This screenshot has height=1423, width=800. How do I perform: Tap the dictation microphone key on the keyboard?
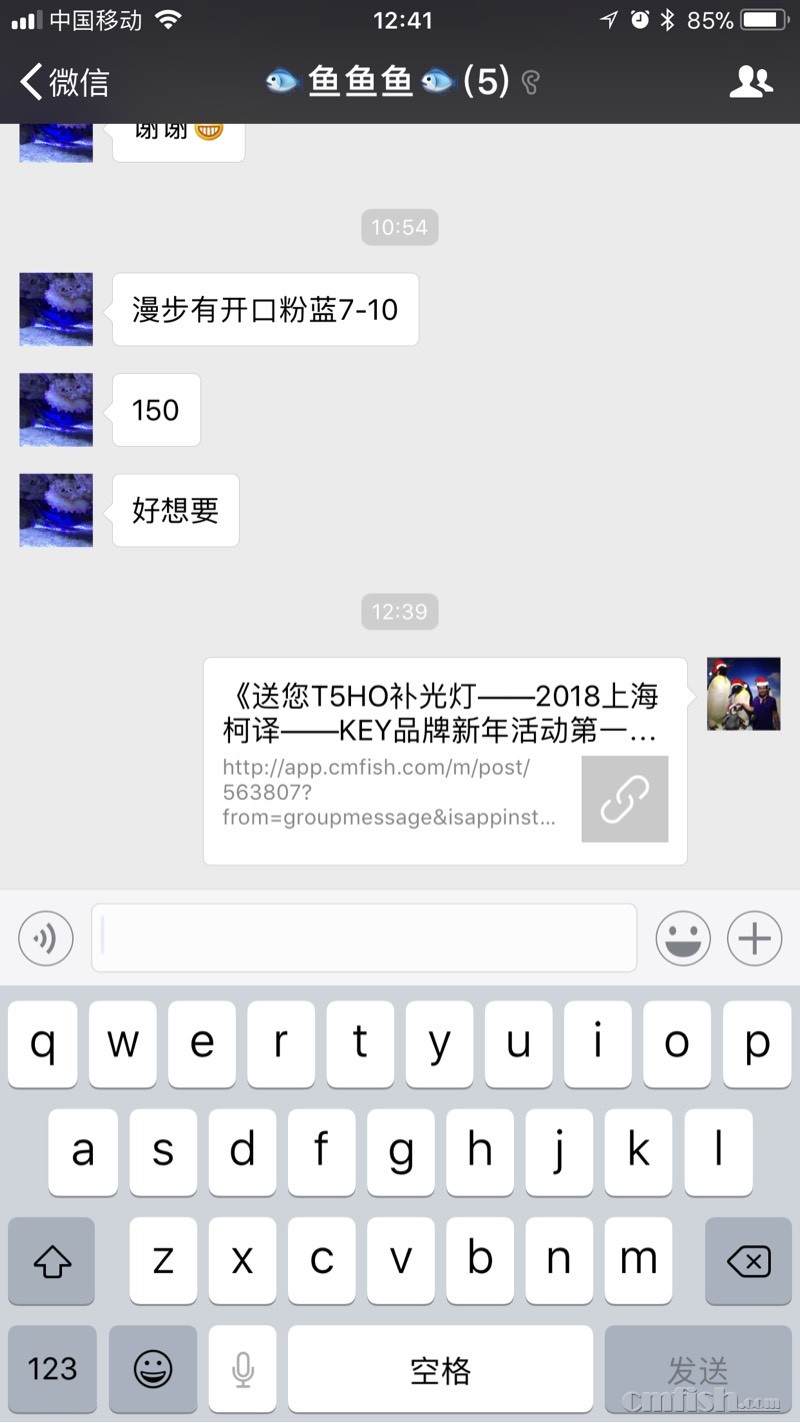pos(242,1369)
